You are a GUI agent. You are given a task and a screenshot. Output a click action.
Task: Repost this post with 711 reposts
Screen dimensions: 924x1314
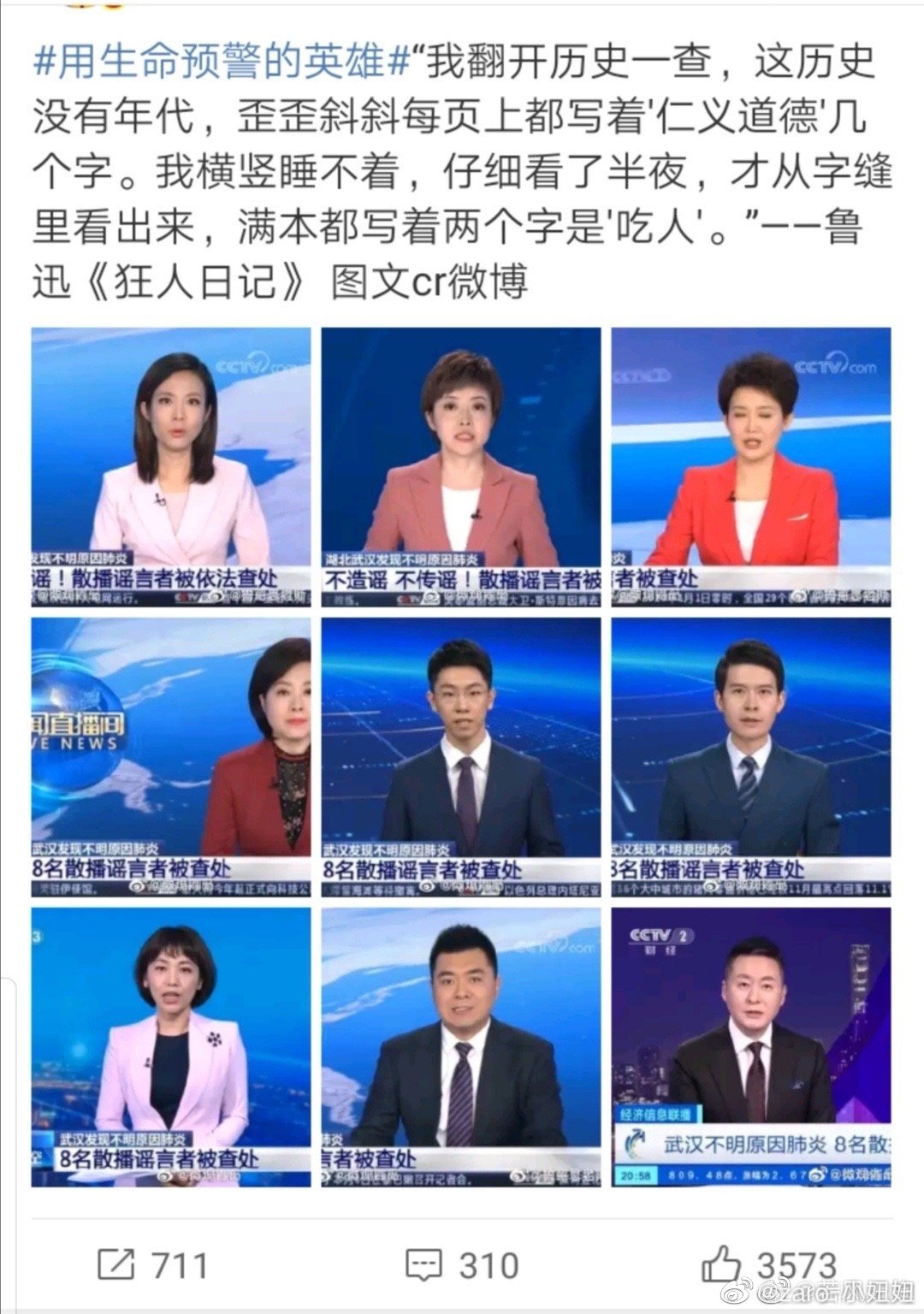153,1264
